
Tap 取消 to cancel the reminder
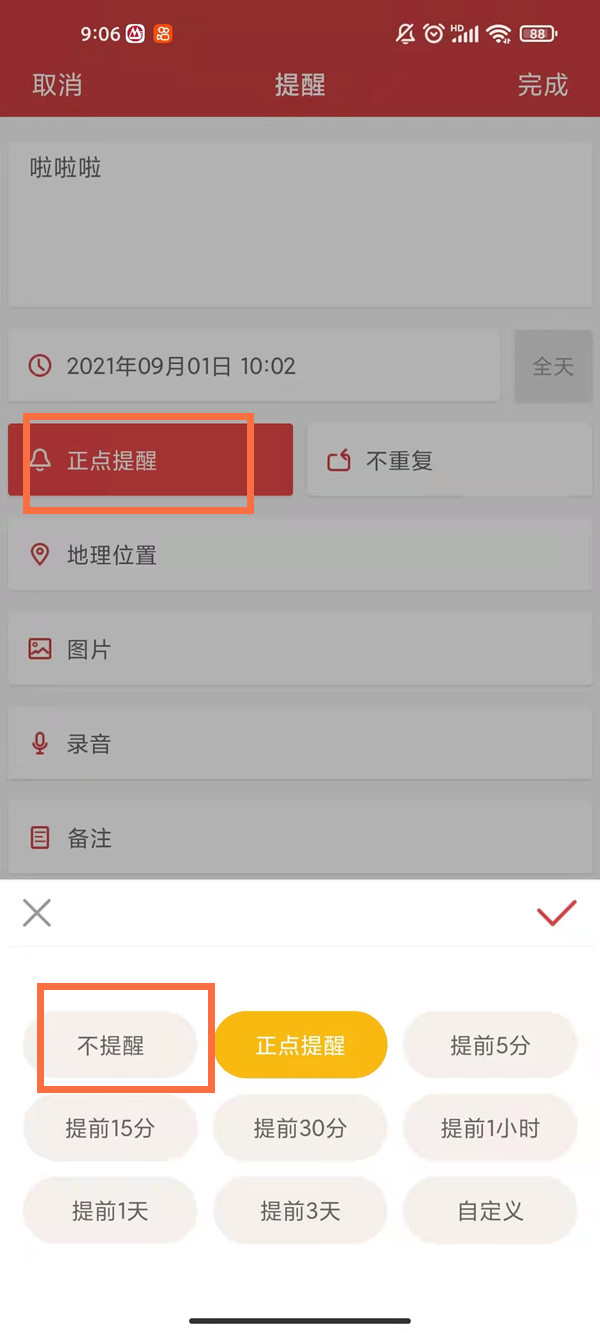pyautogui.click(x=57, y=86)
